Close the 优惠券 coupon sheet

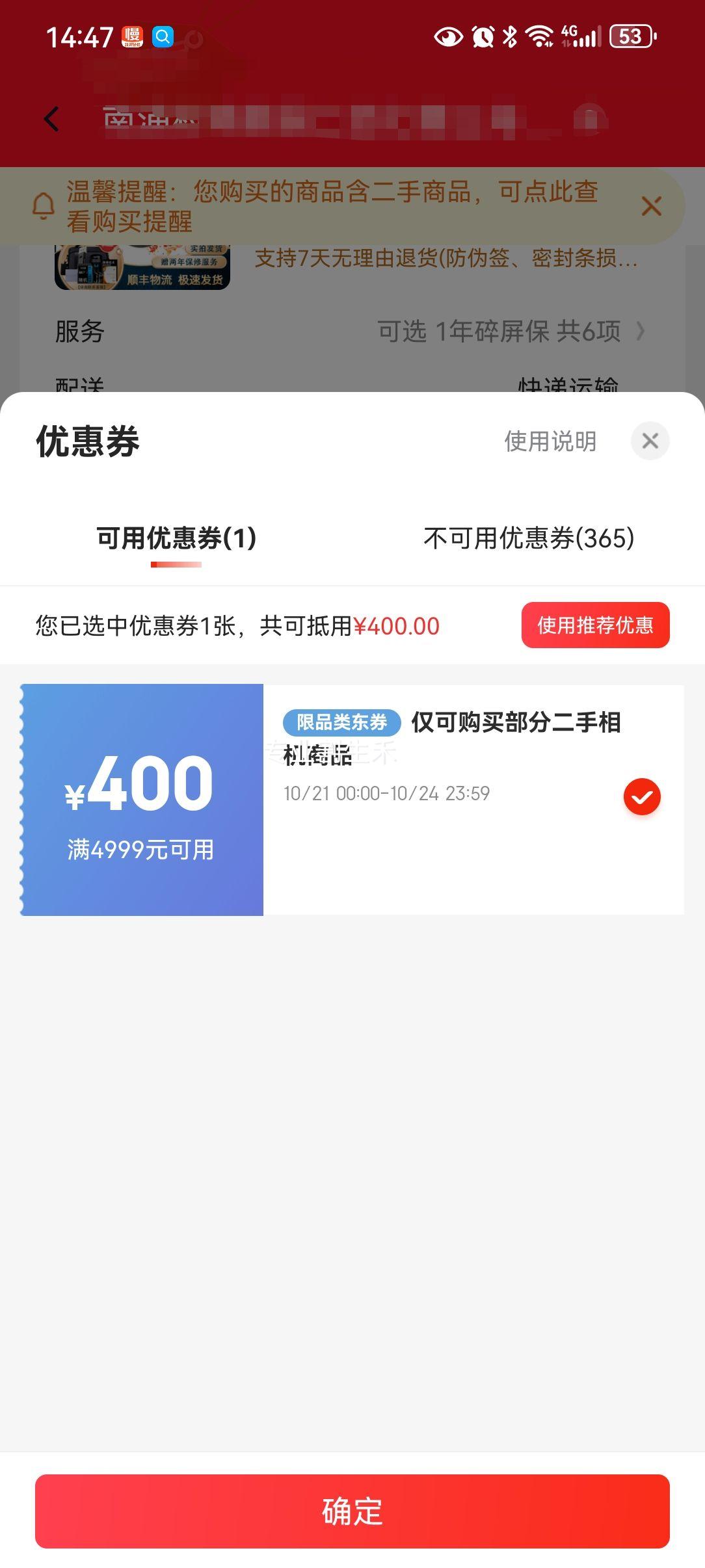click(x=650, y=441)
